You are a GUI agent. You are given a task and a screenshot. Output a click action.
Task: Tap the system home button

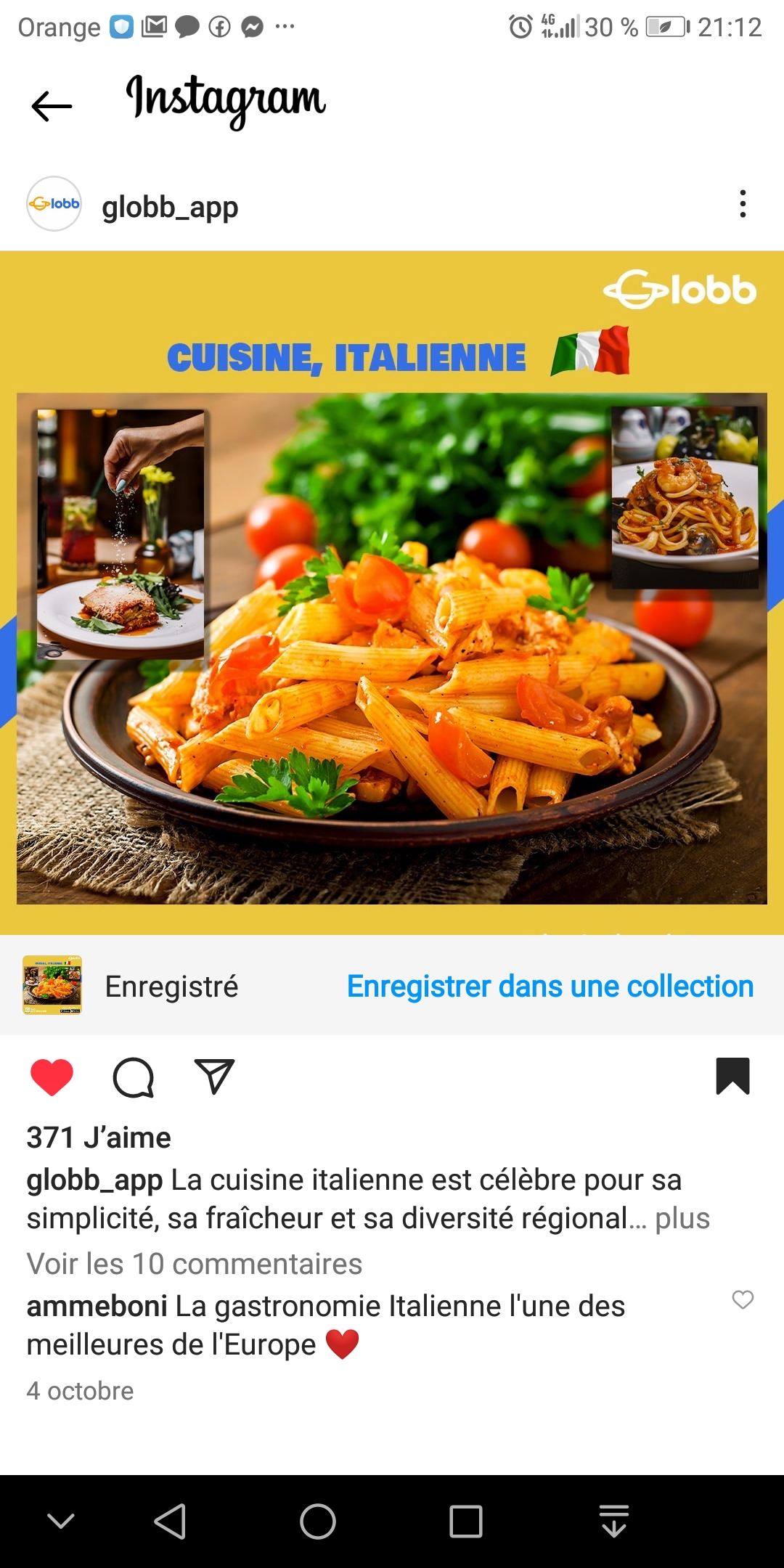(x=318, y=1522)
